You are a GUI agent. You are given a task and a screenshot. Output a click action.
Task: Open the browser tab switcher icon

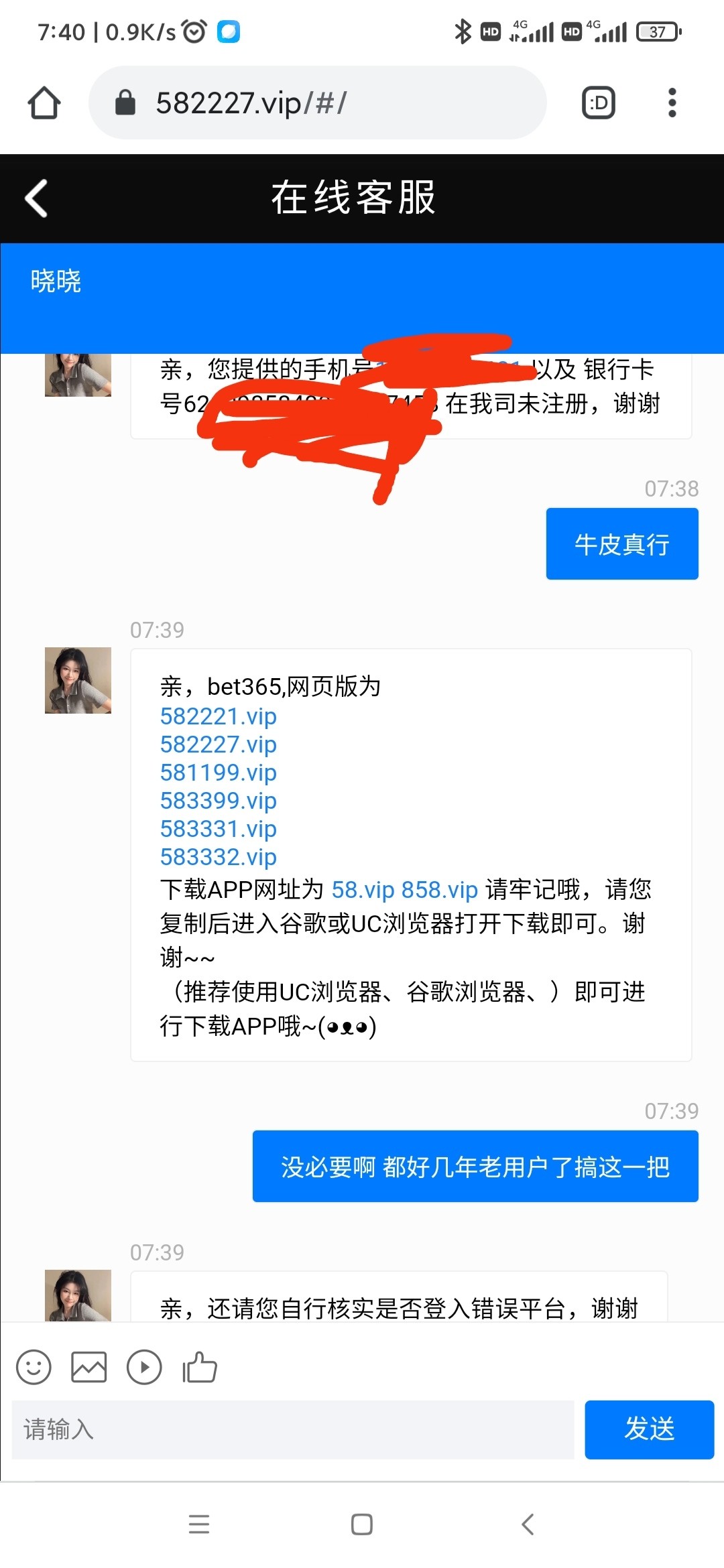click(x=597, y=103)
